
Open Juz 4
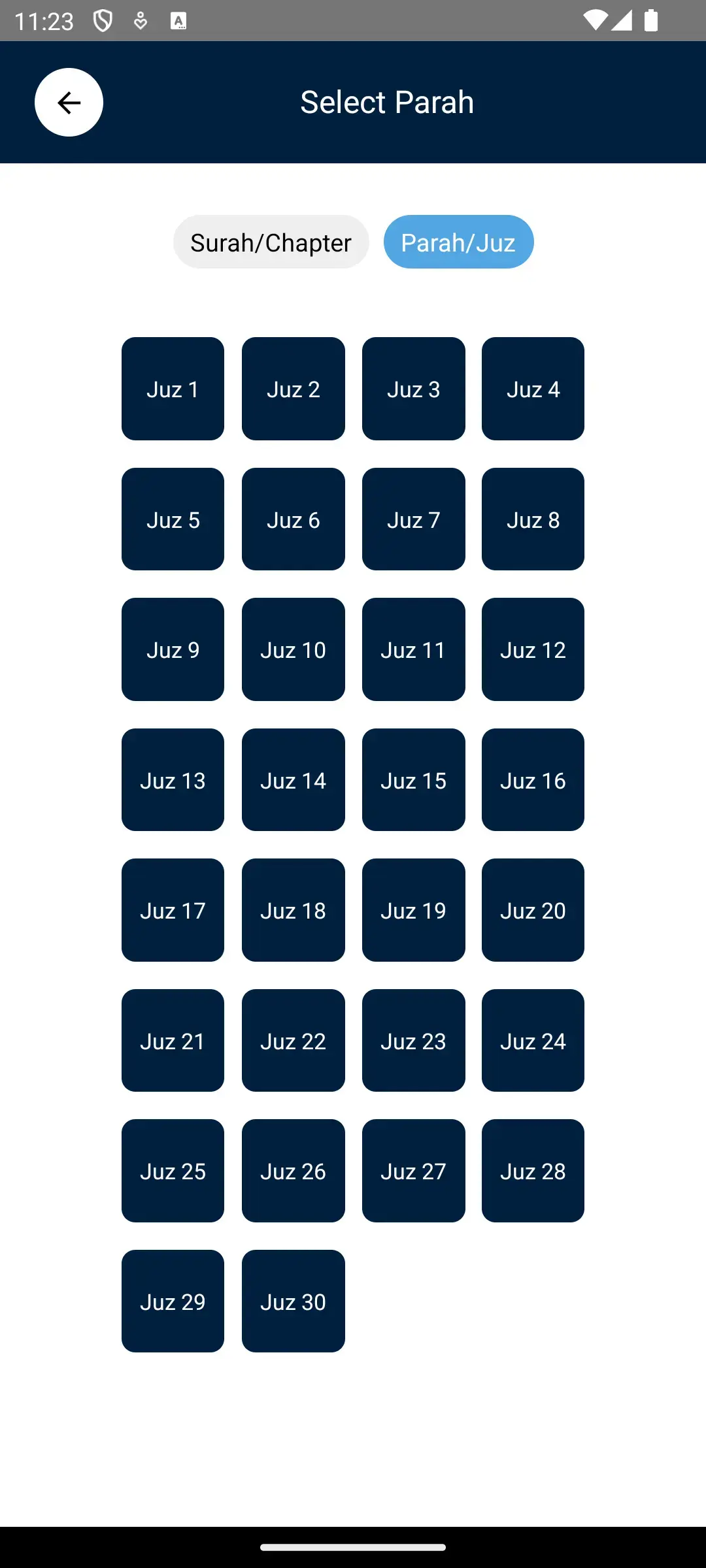click(x=533, y=388)
